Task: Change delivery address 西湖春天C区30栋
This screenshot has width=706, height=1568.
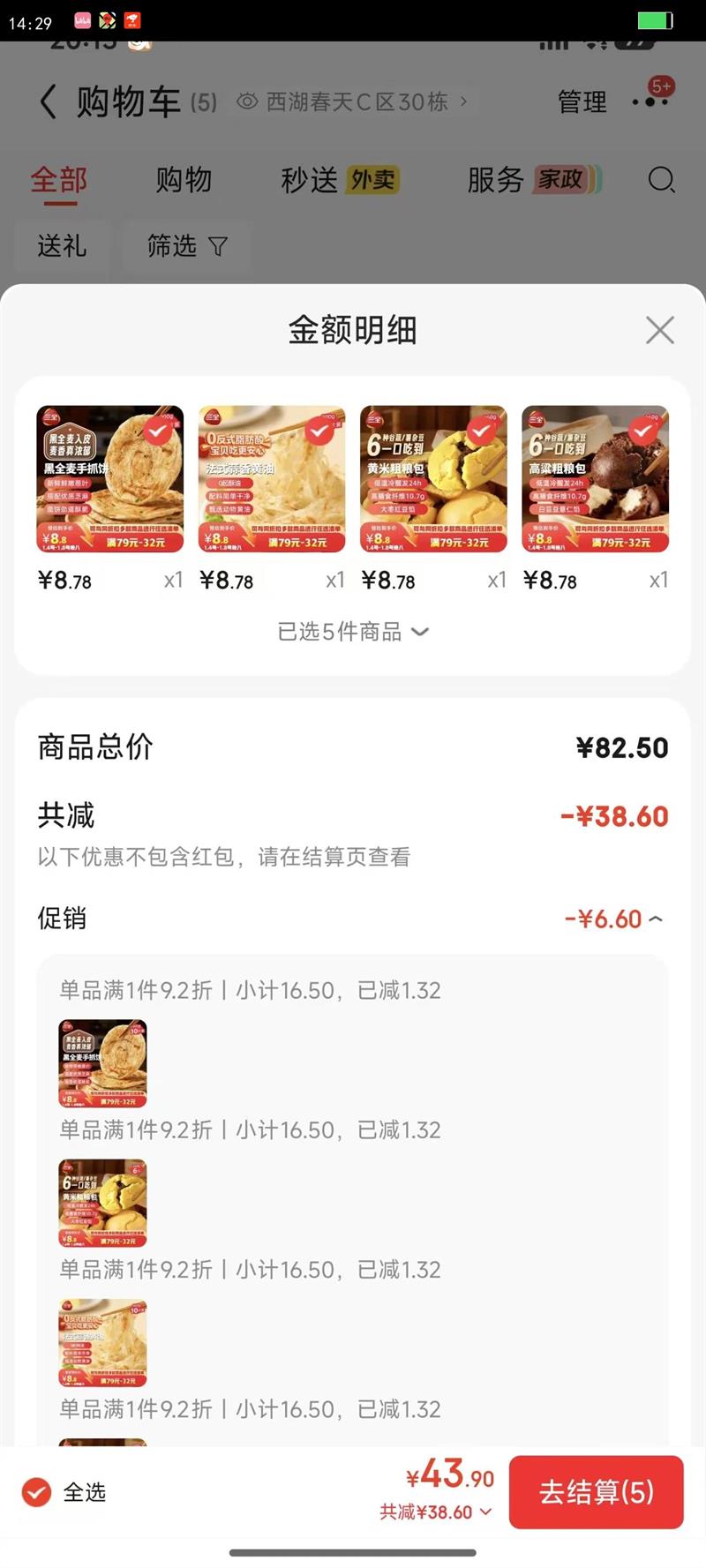Action: [353, 102]
